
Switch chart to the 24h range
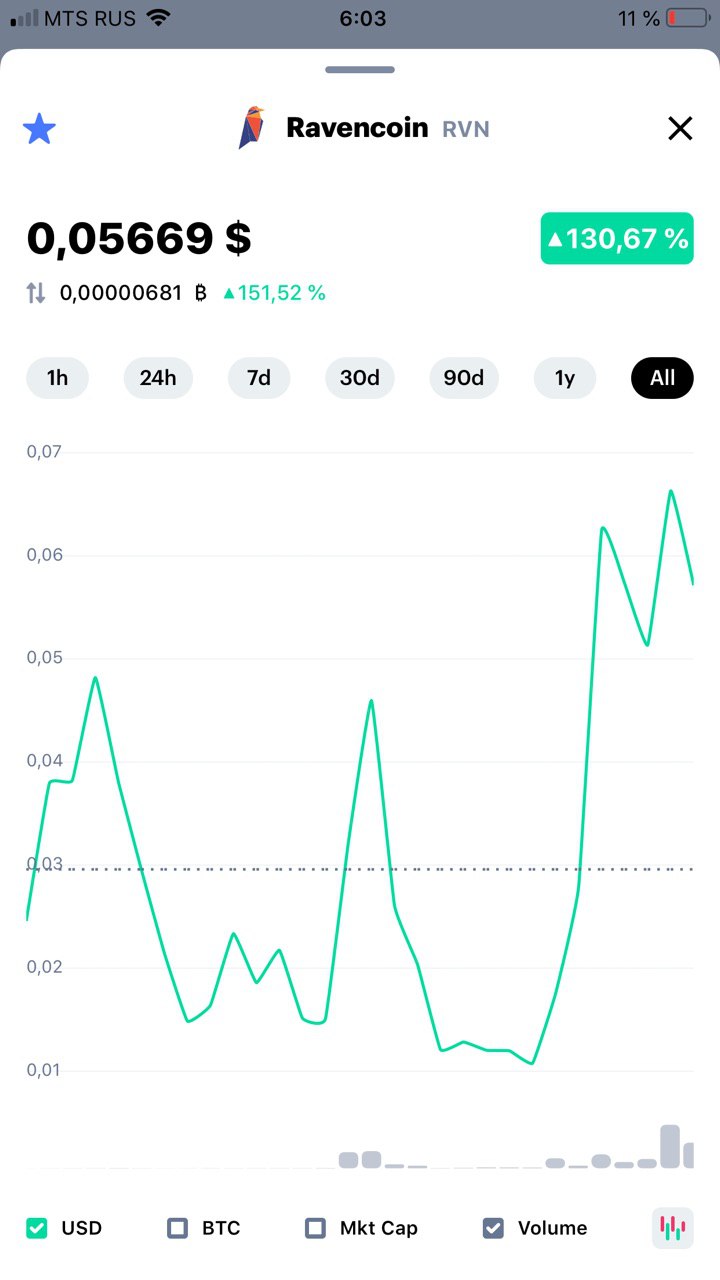(x=158, y=378)
